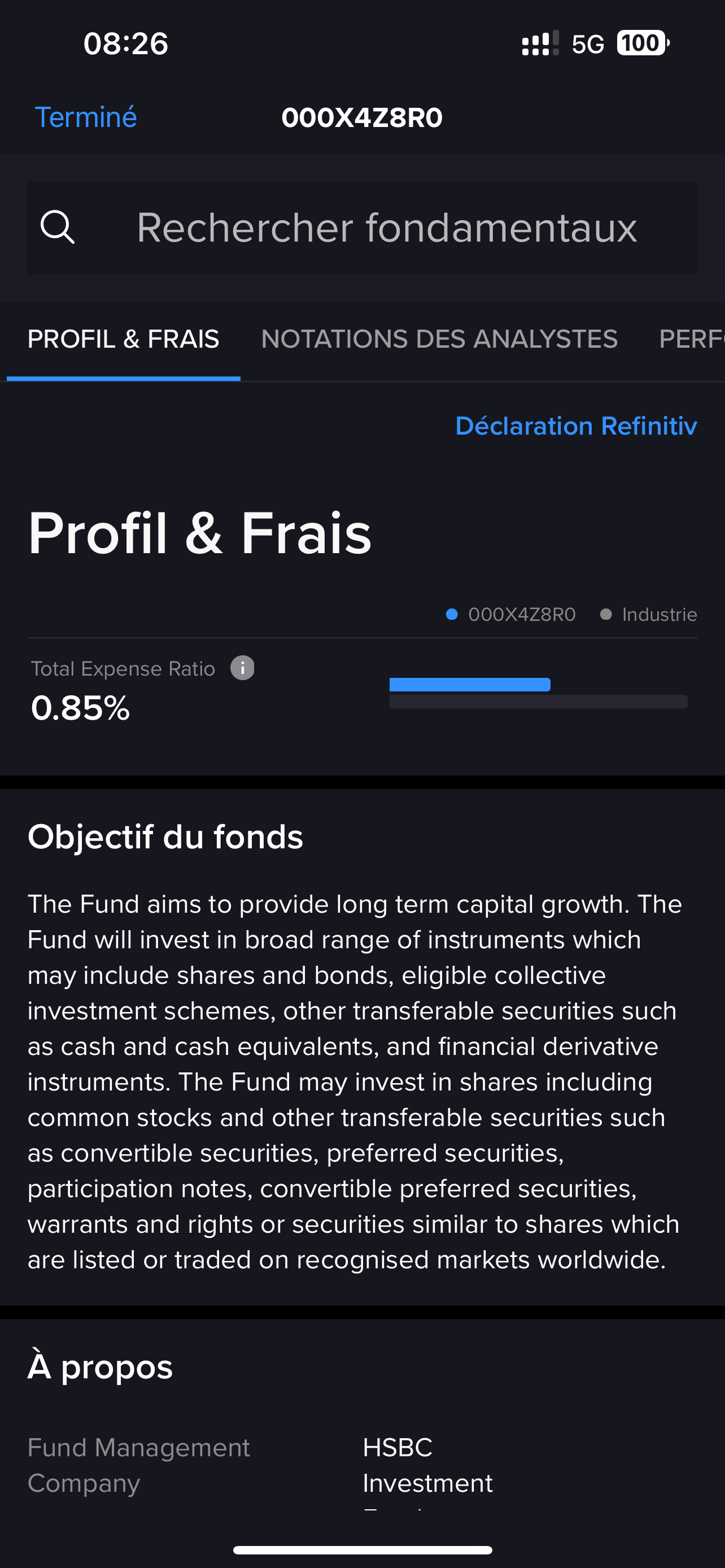Open the Rechercher fondamentaux search field
This screenshot has height=1568, width=725.
pyautogui.click(x=362, y=227)
